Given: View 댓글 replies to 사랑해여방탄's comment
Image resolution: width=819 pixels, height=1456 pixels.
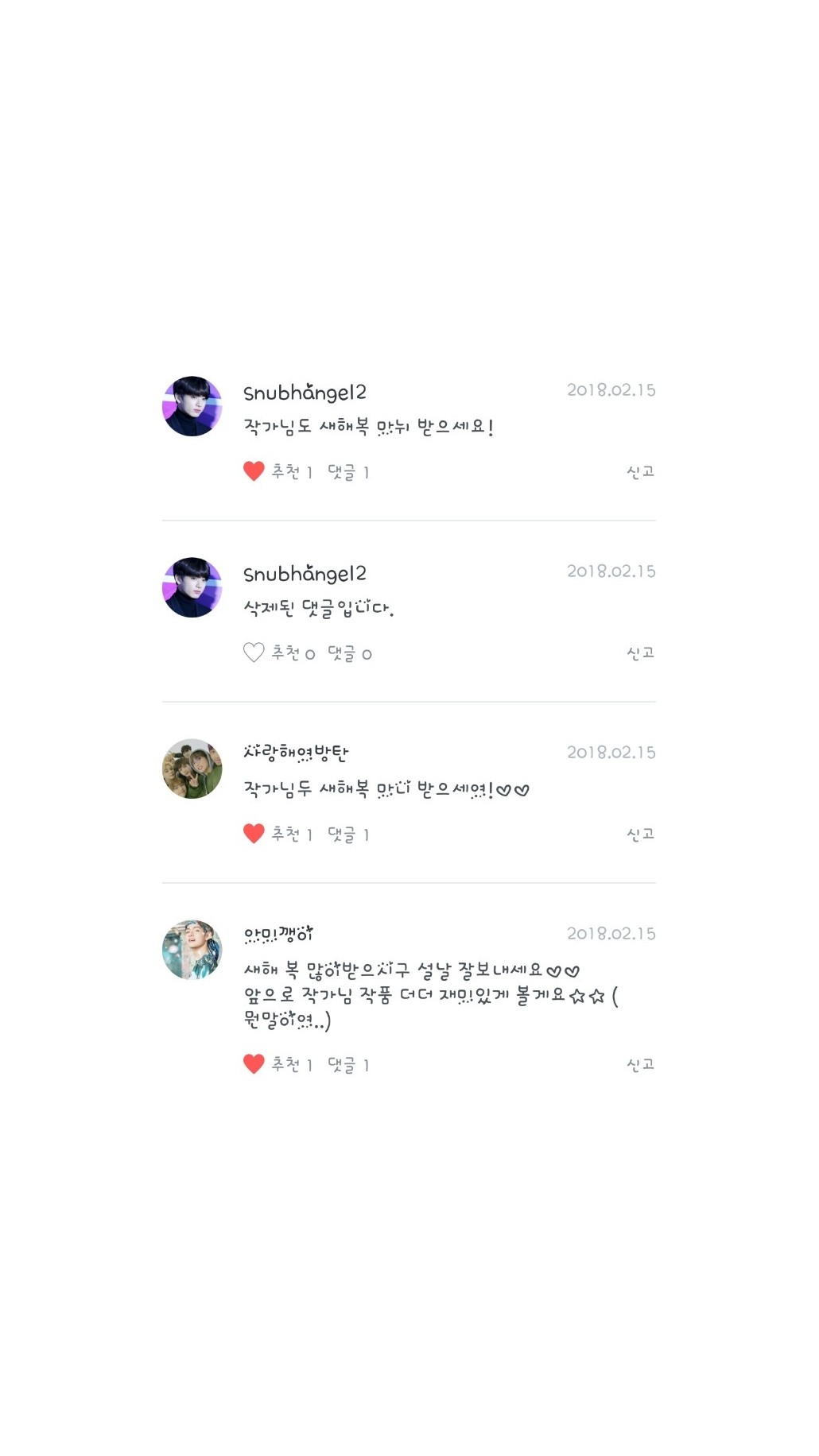Looking at the screenshot, I should 348,834.
